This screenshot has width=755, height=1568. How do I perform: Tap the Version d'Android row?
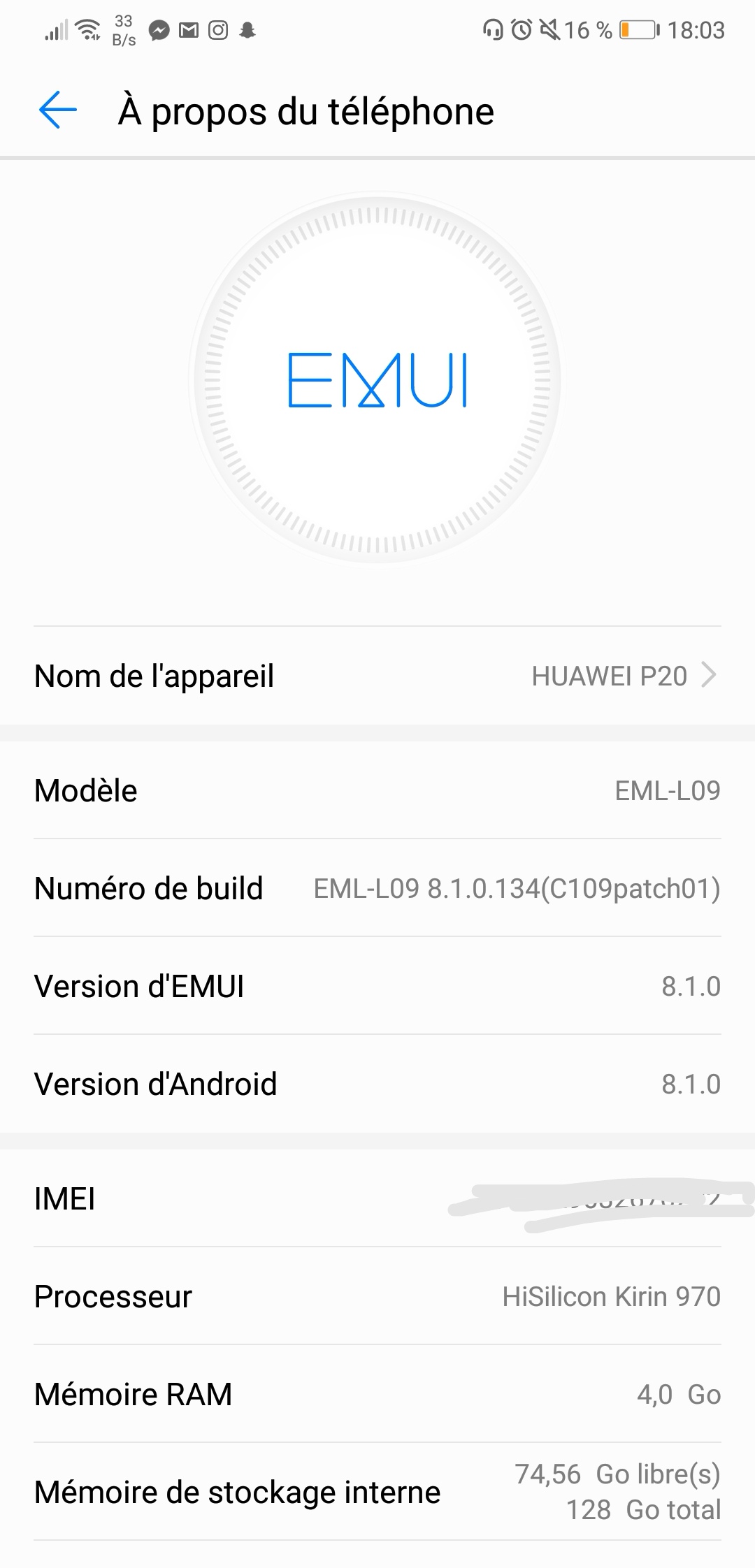click(x=377, y=1084)
